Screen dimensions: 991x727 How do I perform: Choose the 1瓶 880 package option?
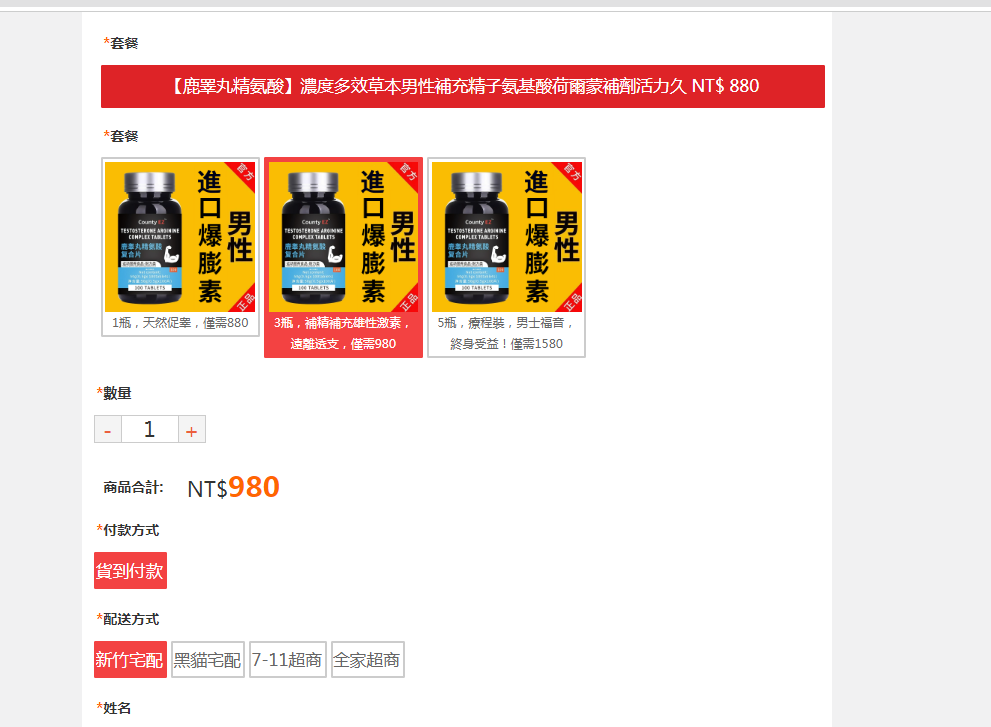[x=181, y=247]
